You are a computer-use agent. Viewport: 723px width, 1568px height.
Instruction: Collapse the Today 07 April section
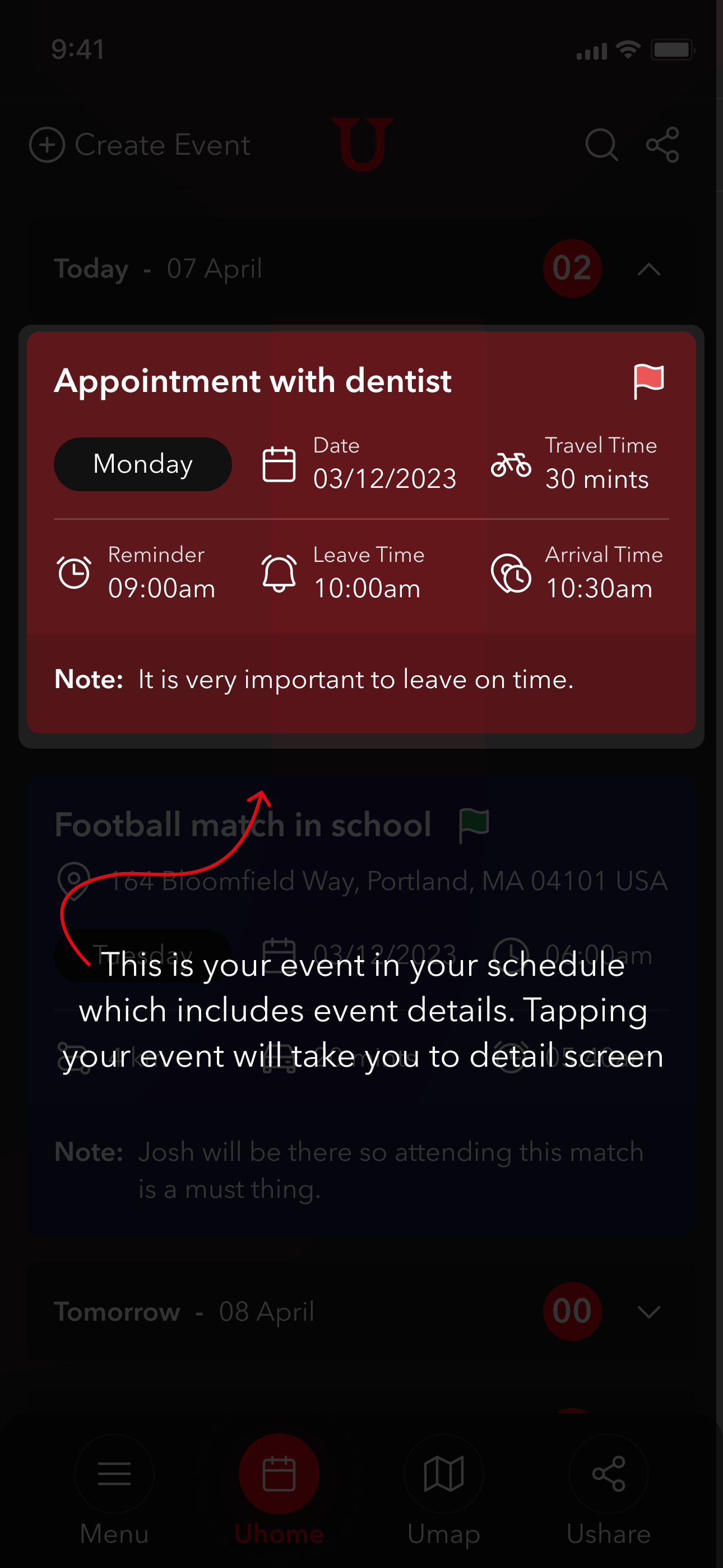click(x=649, y=269)
